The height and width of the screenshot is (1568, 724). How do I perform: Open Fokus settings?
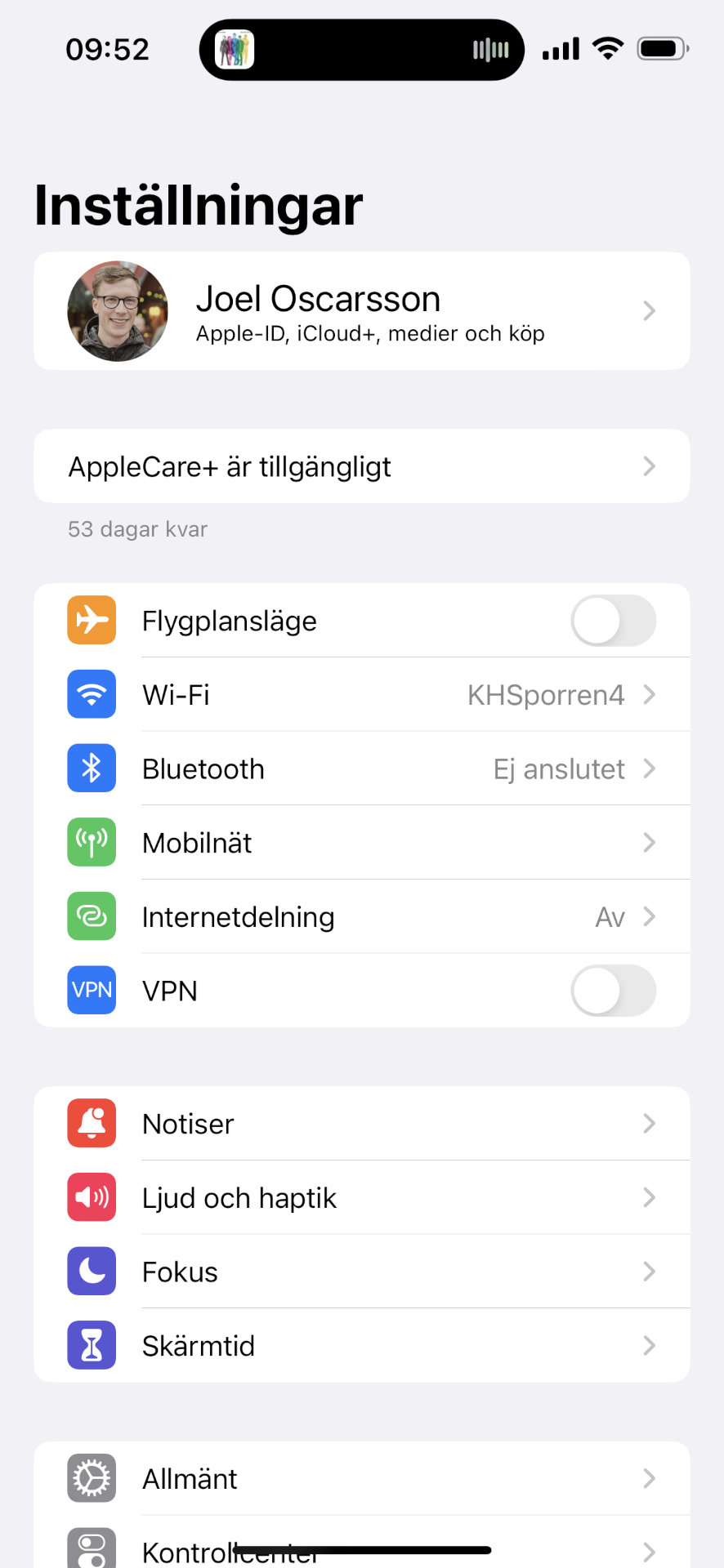click(x=361, y=1272)
